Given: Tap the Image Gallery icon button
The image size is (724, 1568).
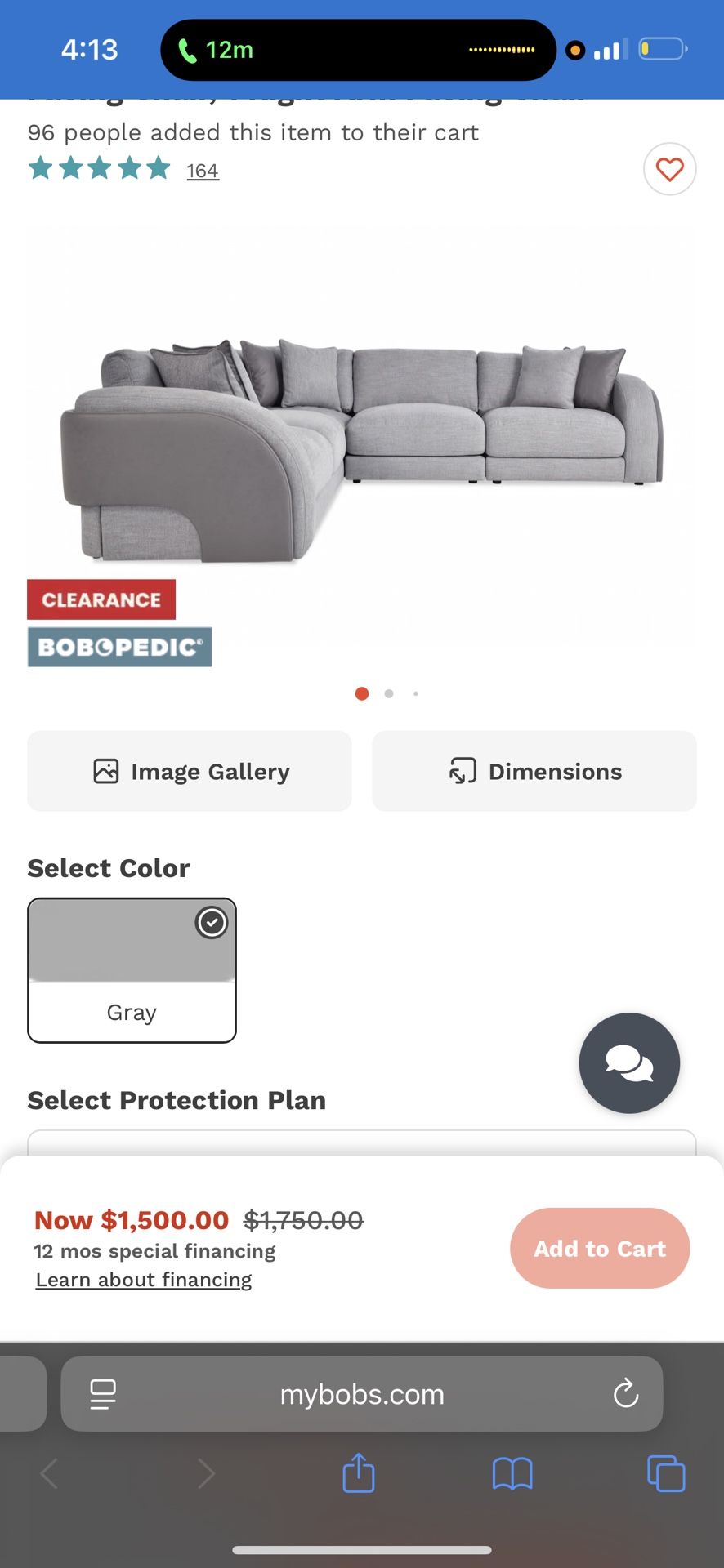Looking at the screenshot, I should coord(107,770).
